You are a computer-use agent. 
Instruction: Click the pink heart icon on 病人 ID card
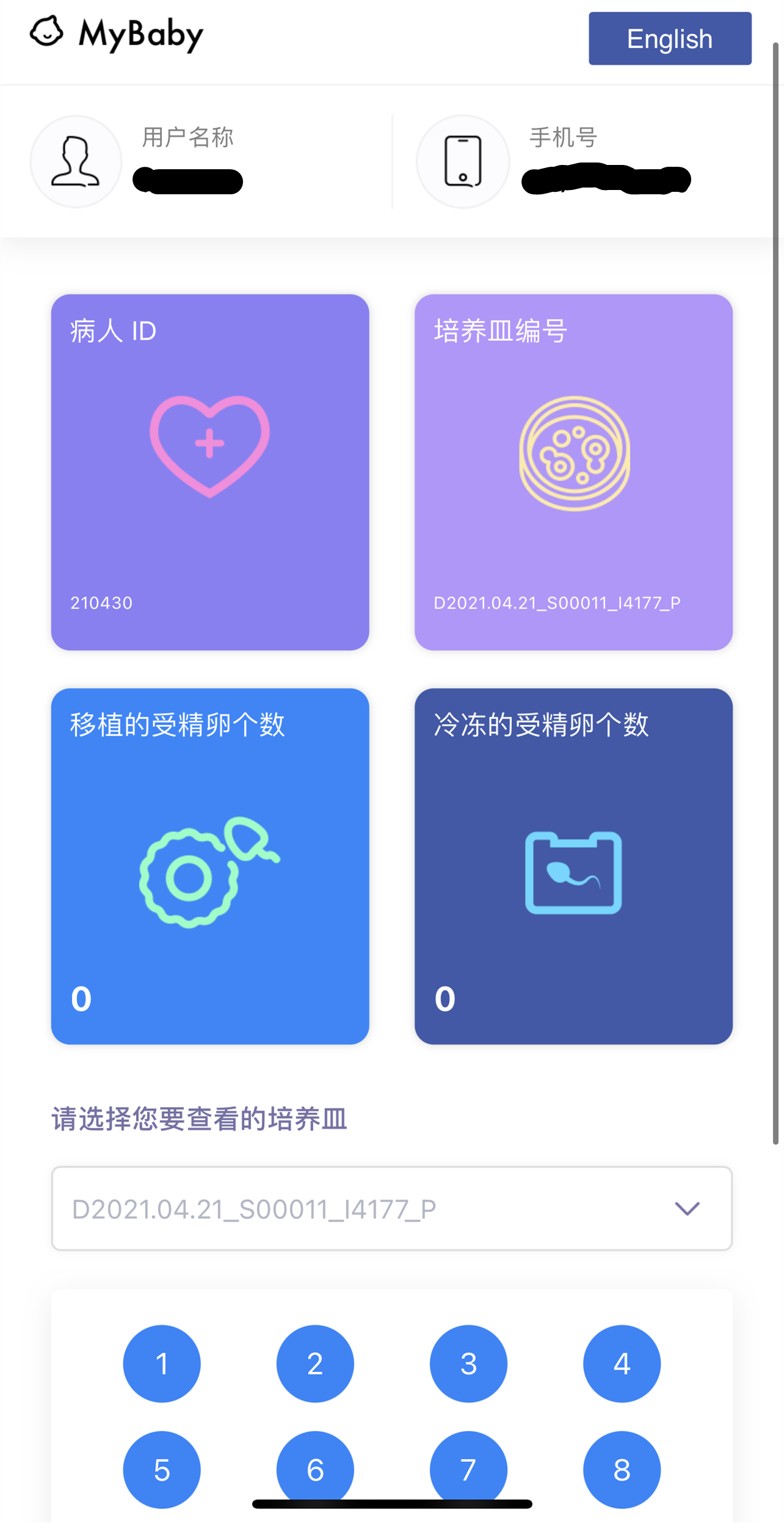click(x=209, y=448)
